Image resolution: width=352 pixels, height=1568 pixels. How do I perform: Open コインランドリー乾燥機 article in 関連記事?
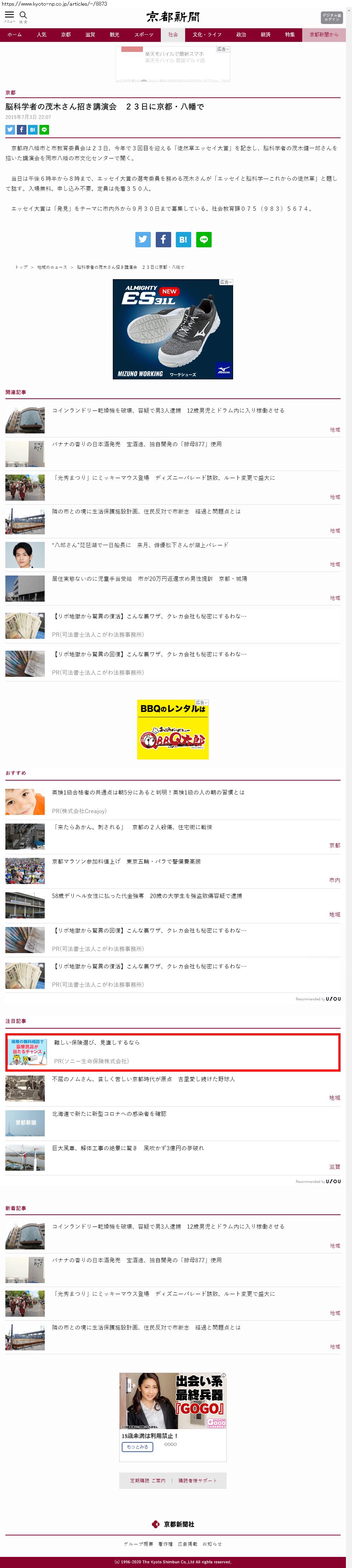tap(168, 410)
